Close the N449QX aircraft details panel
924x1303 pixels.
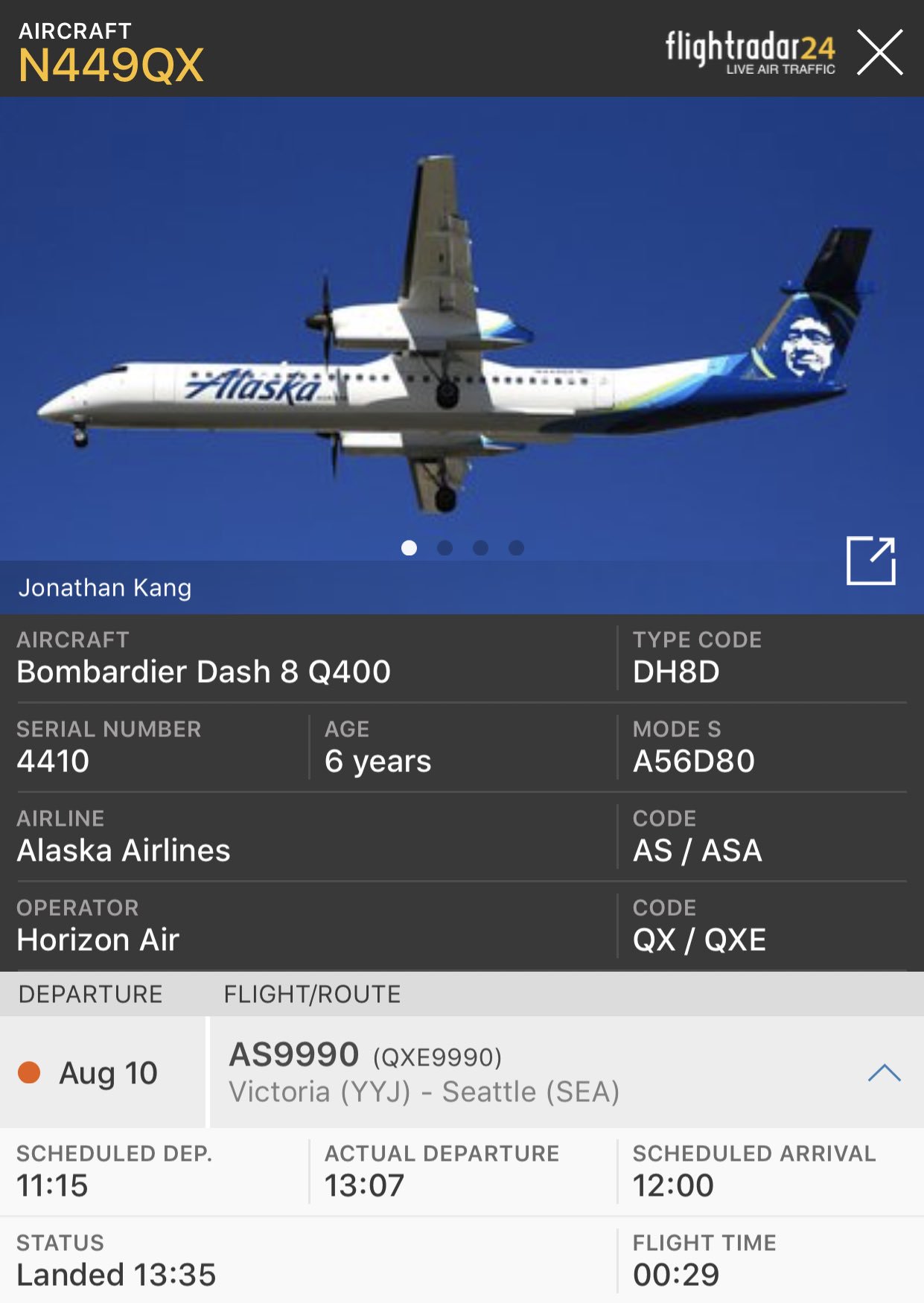[x=879, y=52]
